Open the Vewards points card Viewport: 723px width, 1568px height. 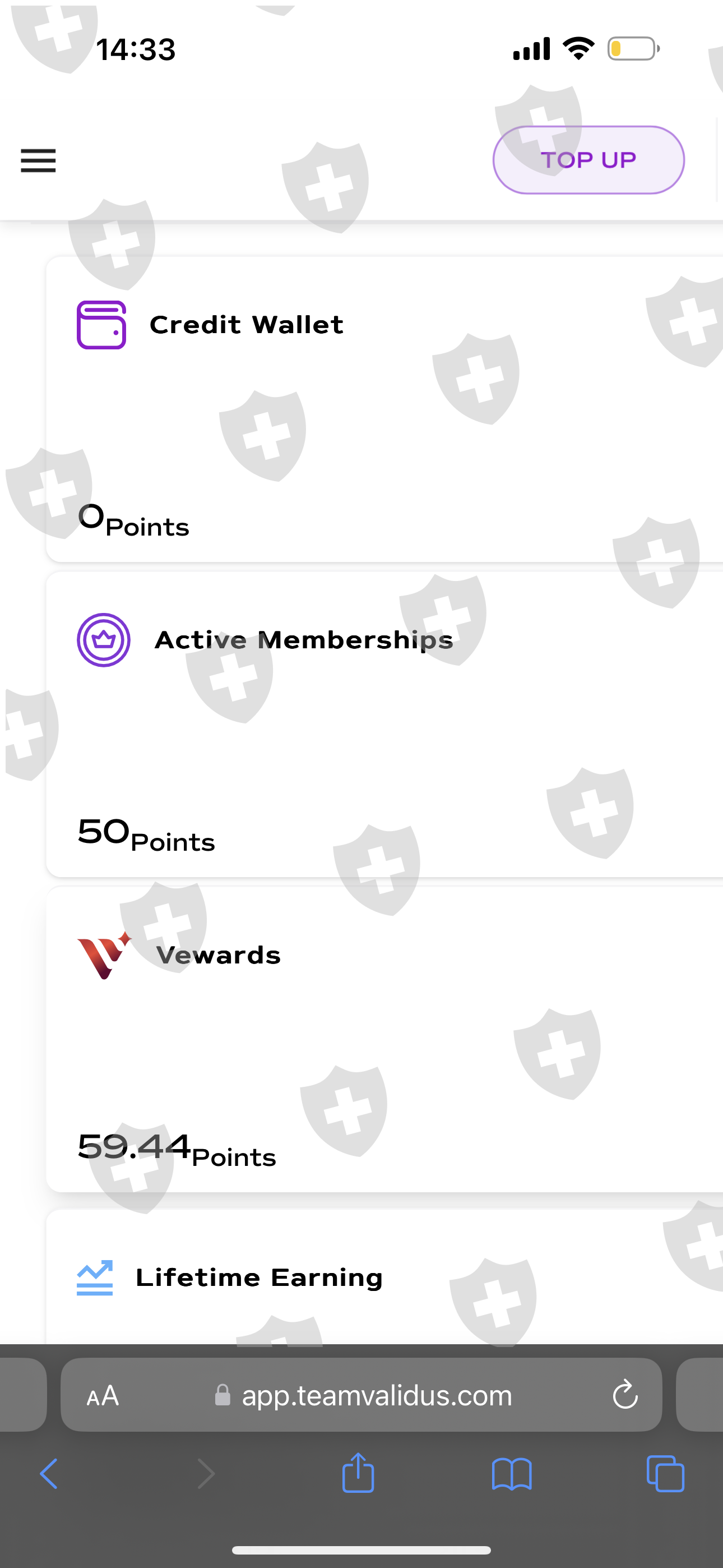383,1040
